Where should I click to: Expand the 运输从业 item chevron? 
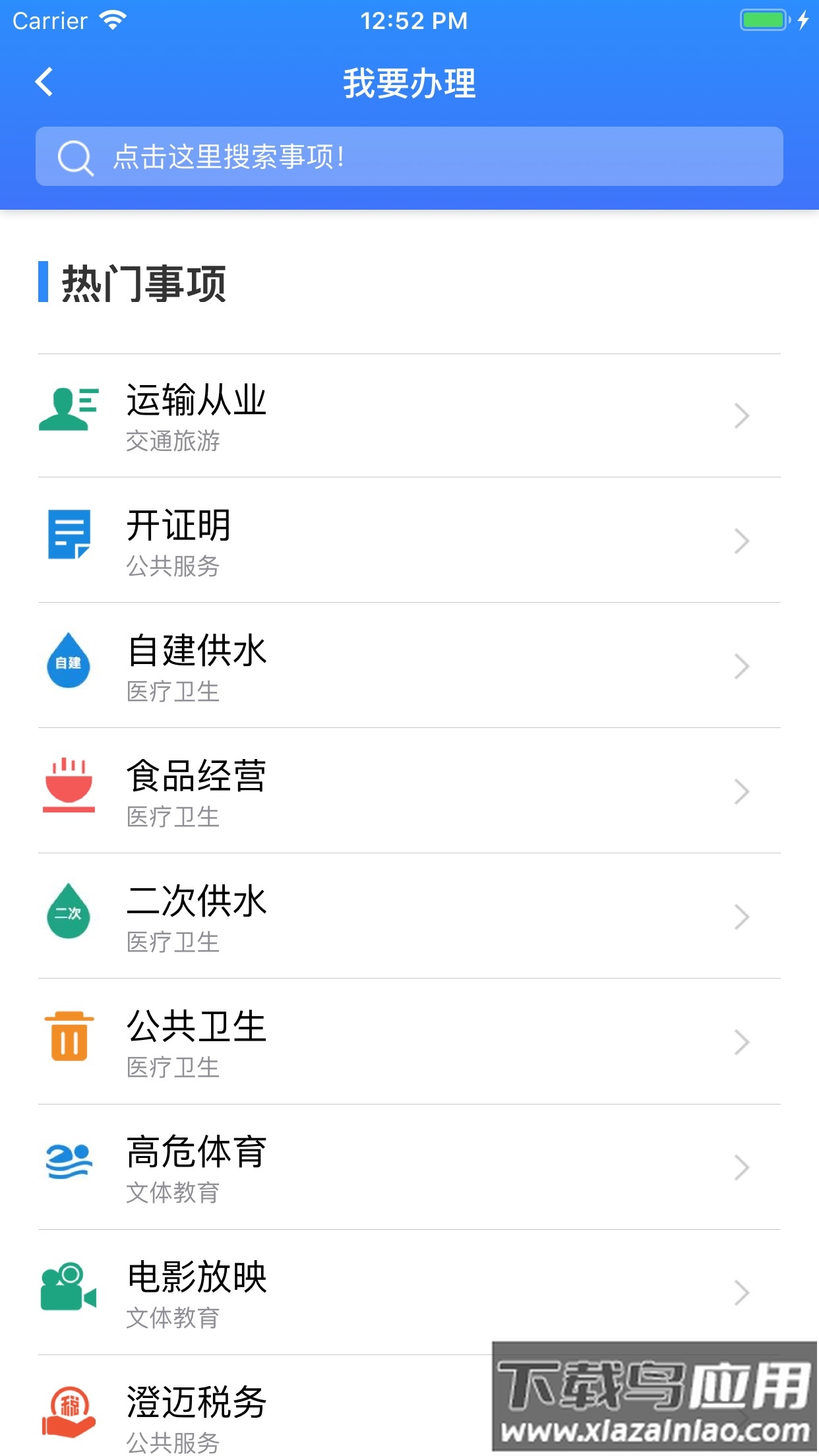(743, 415)
